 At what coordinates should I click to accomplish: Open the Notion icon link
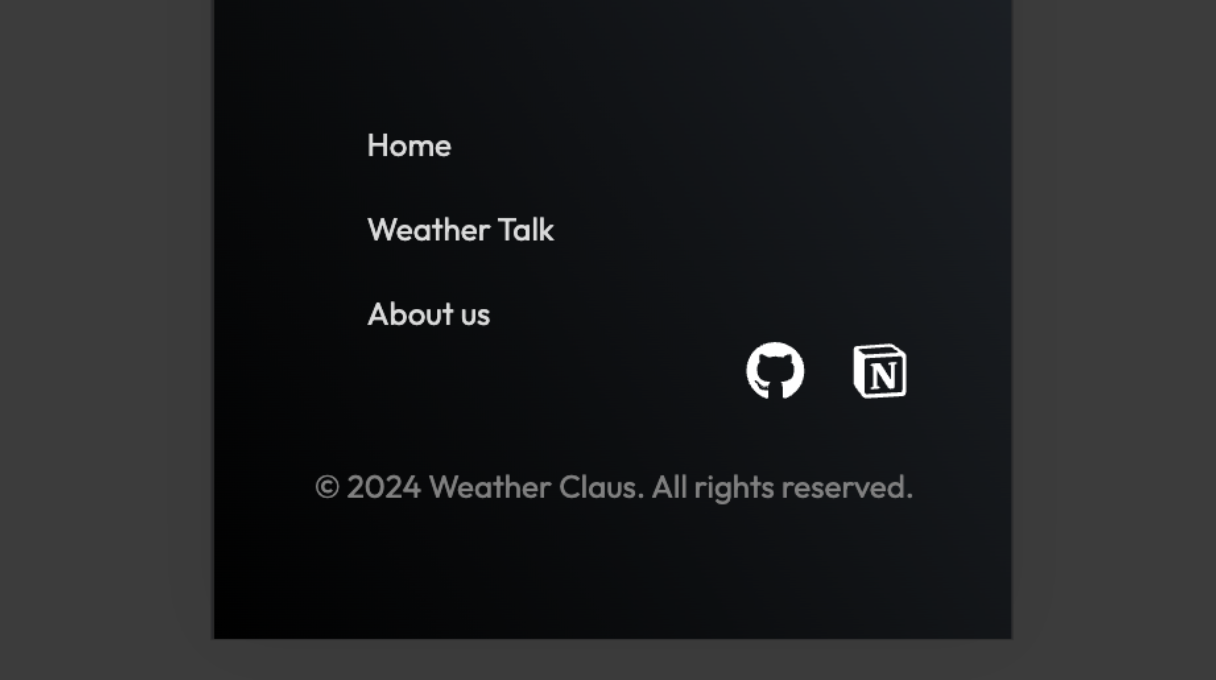point(880,372)
